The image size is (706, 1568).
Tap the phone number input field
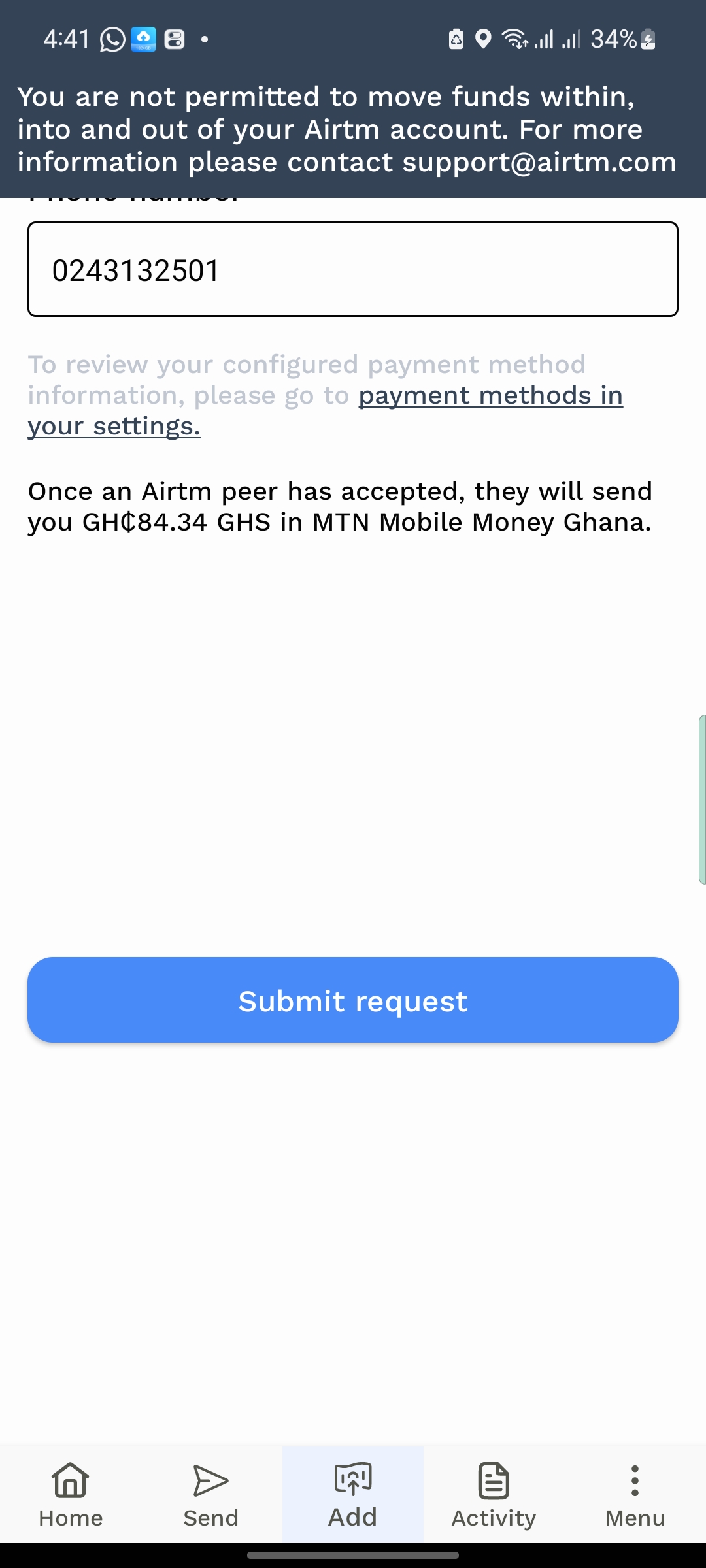pyautogui.click(x=353, y=269)
